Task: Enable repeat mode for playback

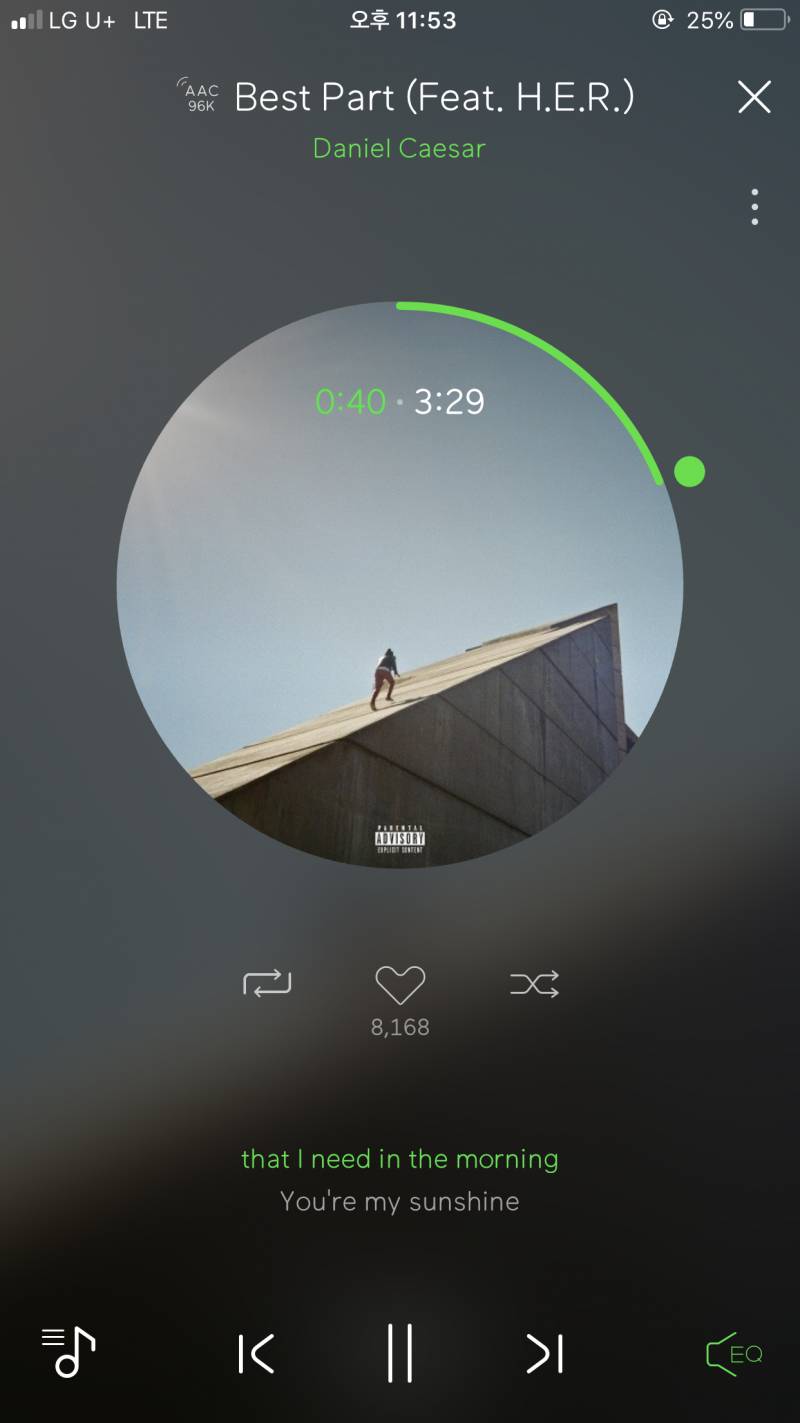Action: coord(267,984)
